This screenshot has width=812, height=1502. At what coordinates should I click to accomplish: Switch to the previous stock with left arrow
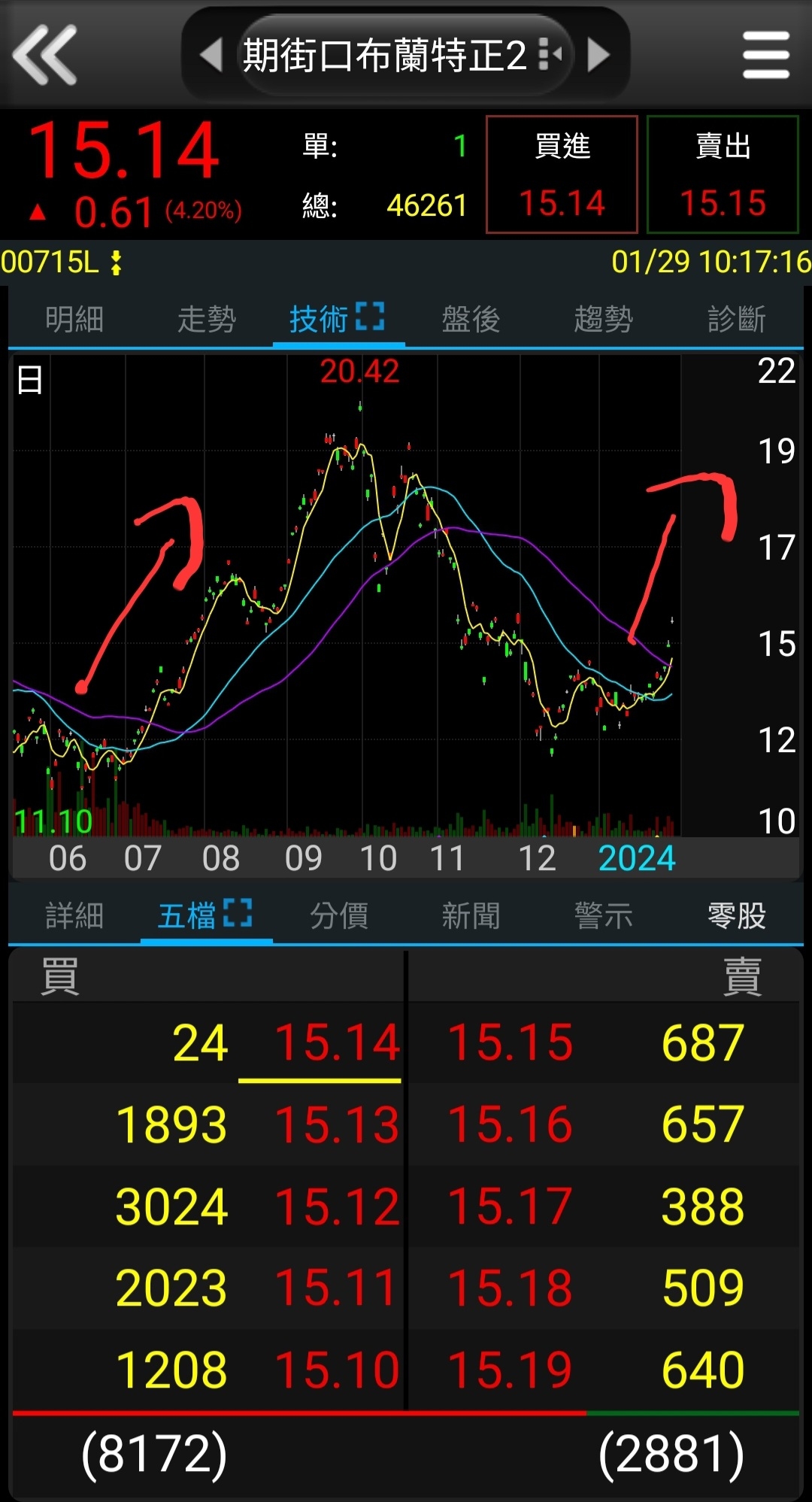211,54
